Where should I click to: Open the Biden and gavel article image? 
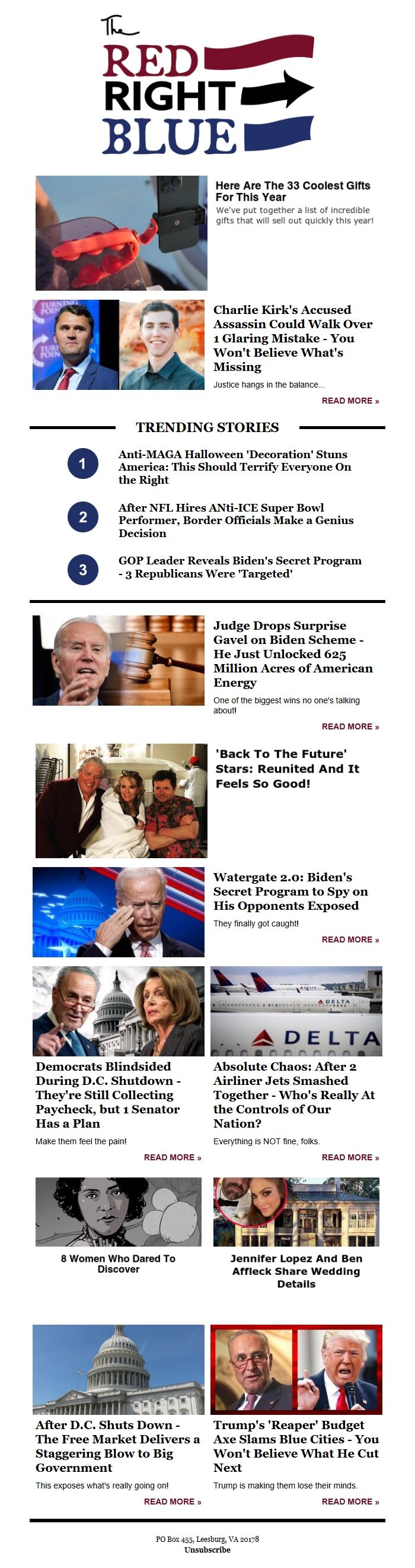click(x=119, y=661)
